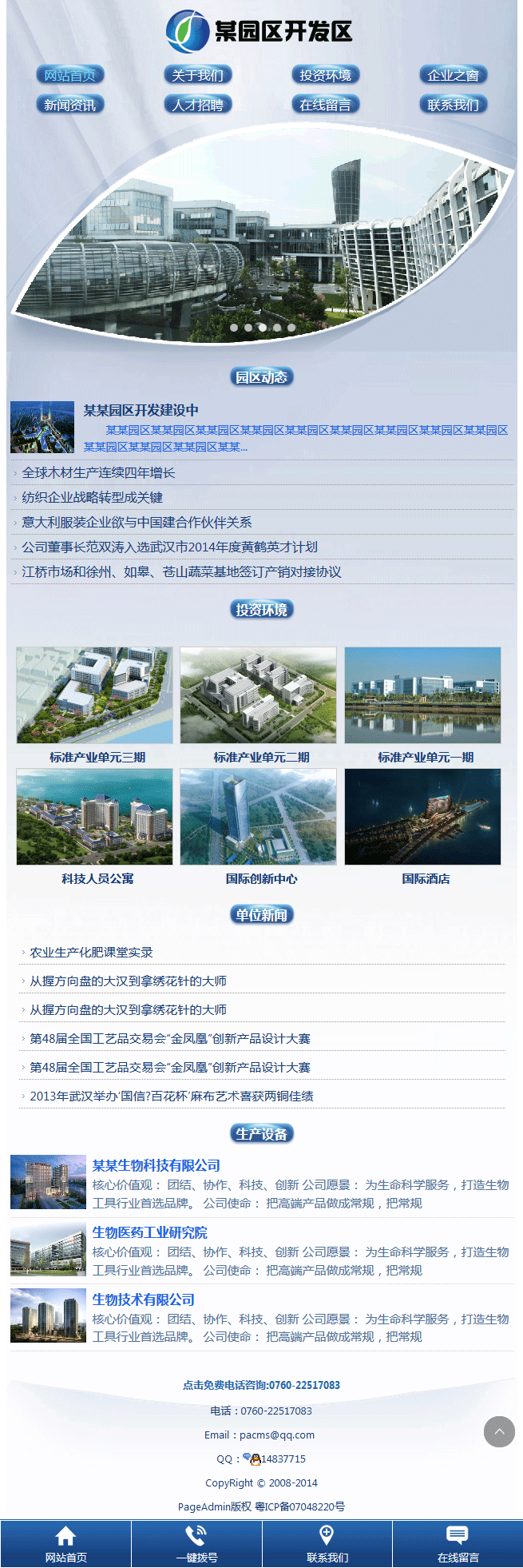Jump back to top with arrow button
Viewport: 523px width, 1568px height.
click(499, 1431)
